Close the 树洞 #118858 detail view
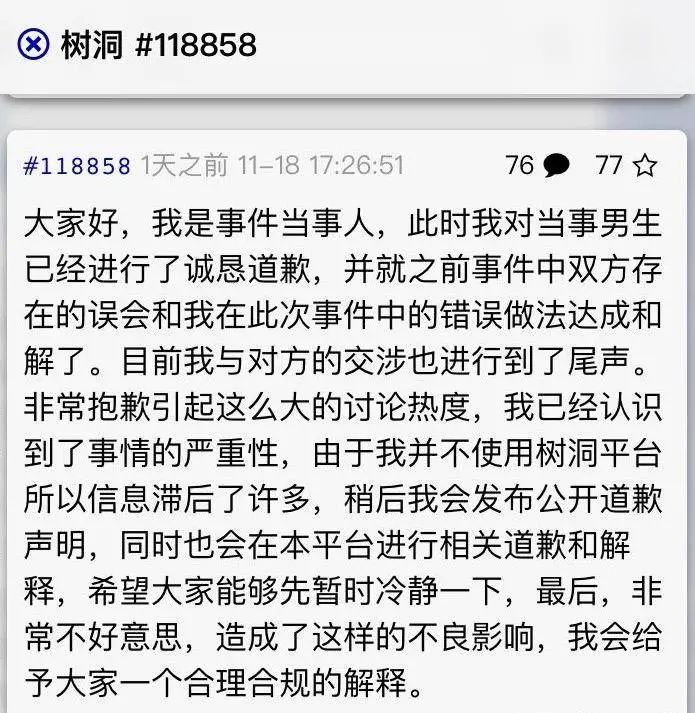 [34, 45]
